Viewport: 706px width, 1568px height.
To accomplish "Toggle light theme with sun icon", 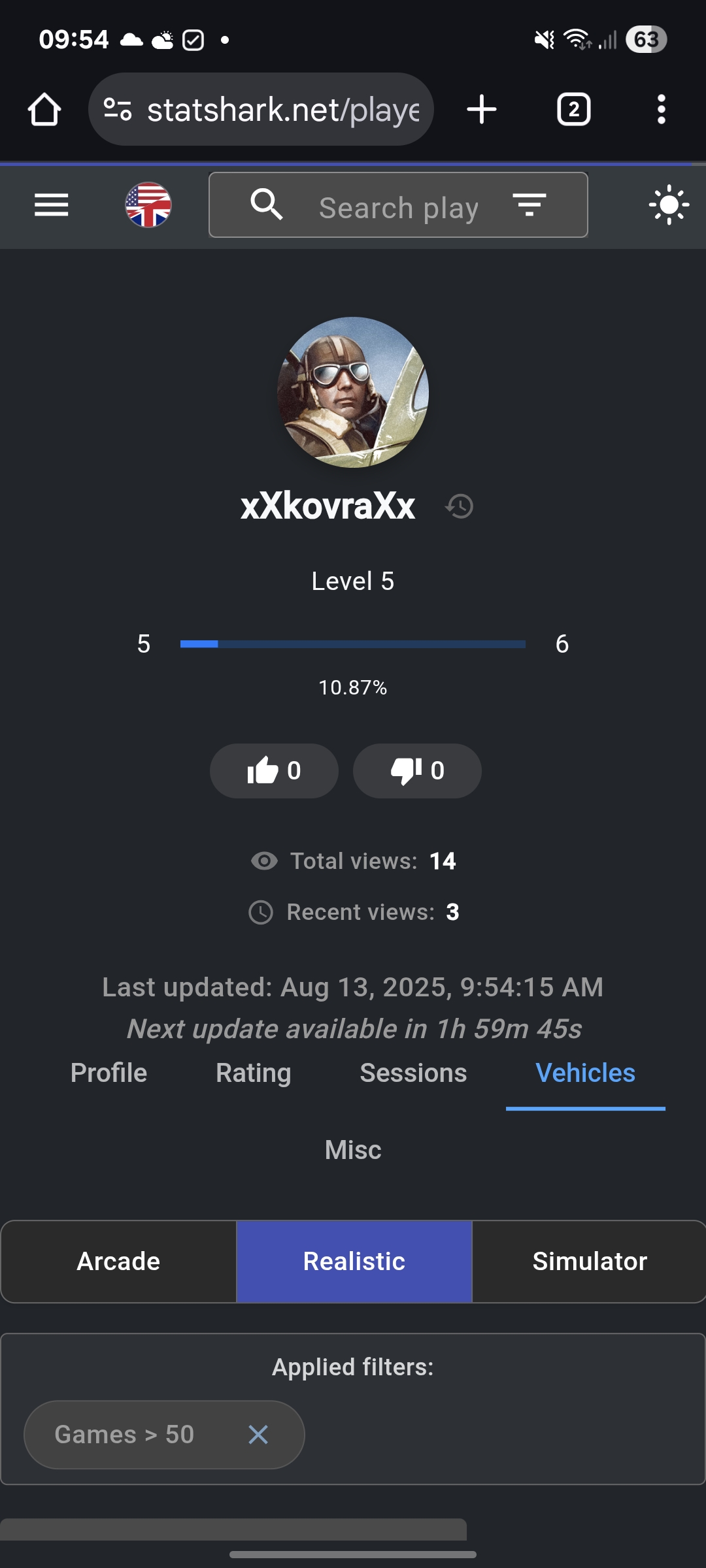I will (x=669, y=205).
